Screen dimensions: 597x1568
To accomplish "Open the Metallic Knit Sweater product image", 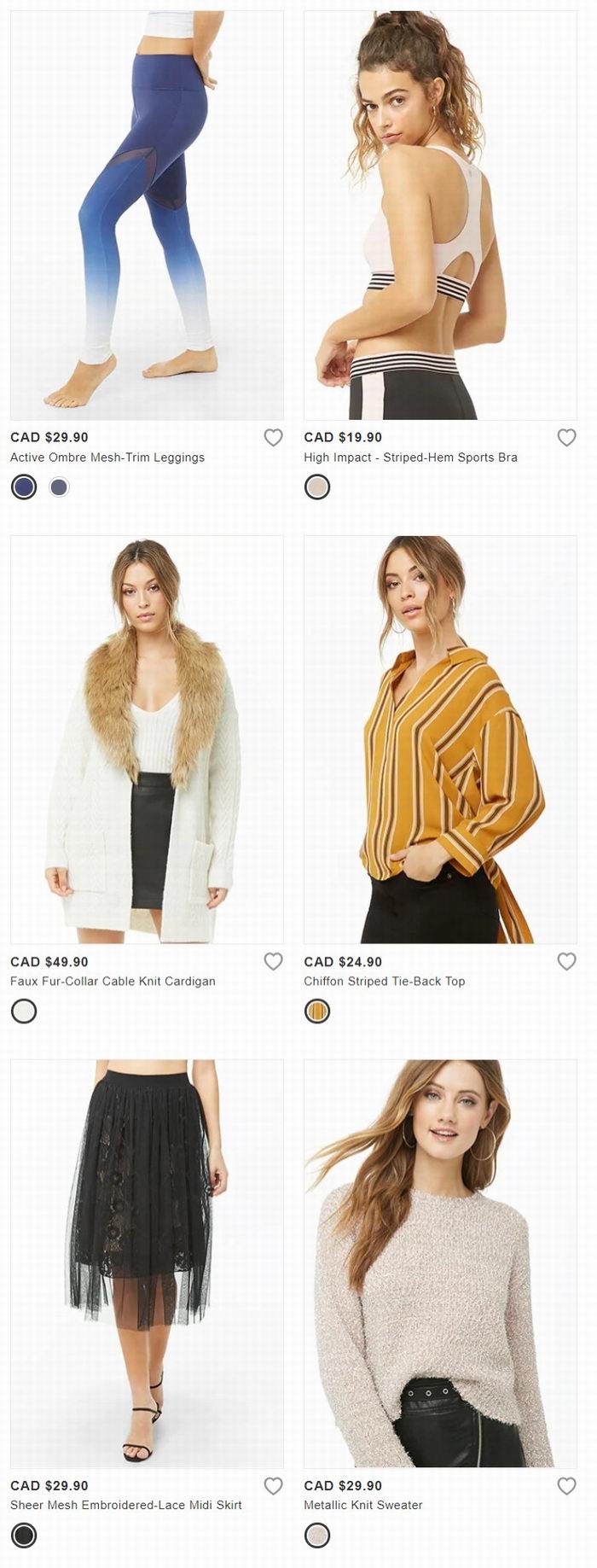I will tap(440, 1263).
